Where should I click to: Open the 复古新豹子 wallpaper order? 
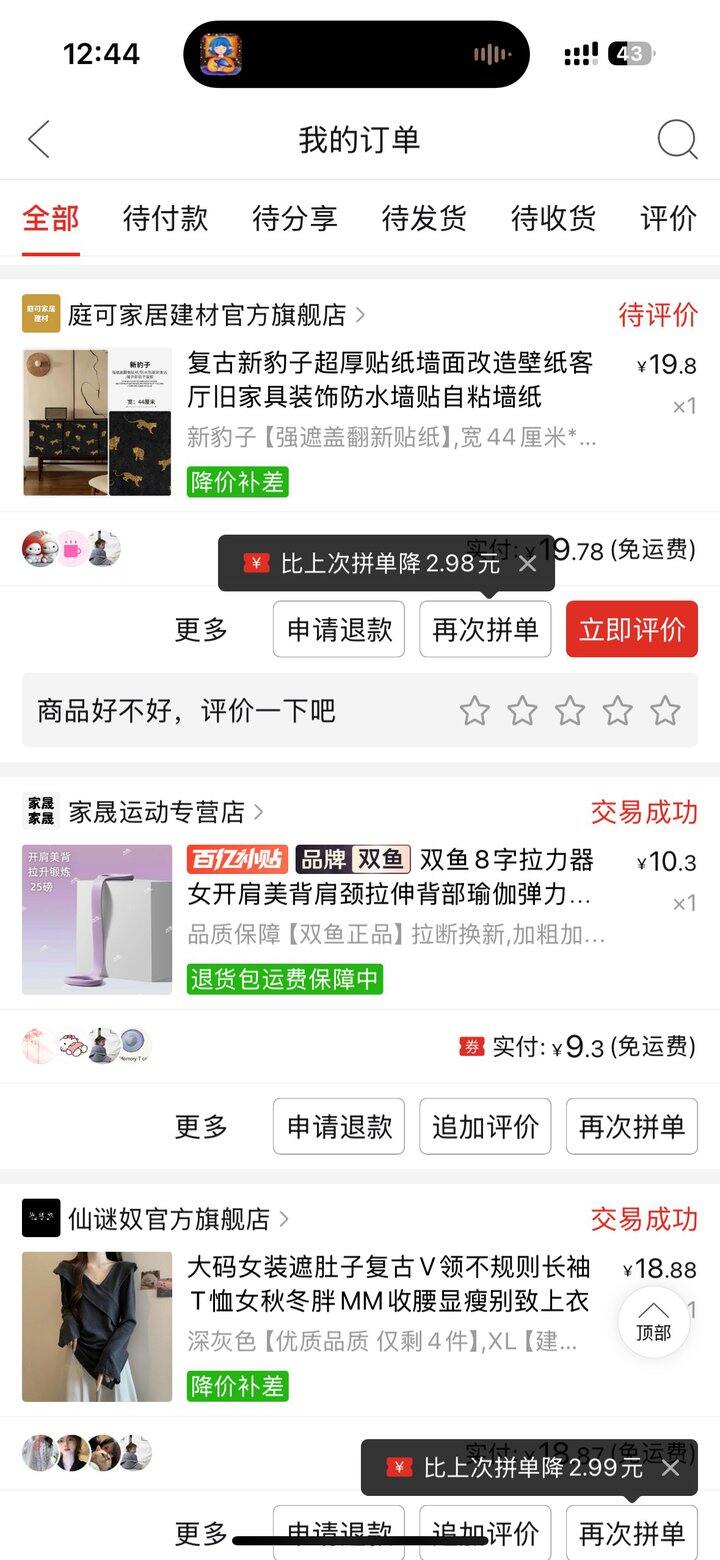pyautogui.click(x=390, y=380)
